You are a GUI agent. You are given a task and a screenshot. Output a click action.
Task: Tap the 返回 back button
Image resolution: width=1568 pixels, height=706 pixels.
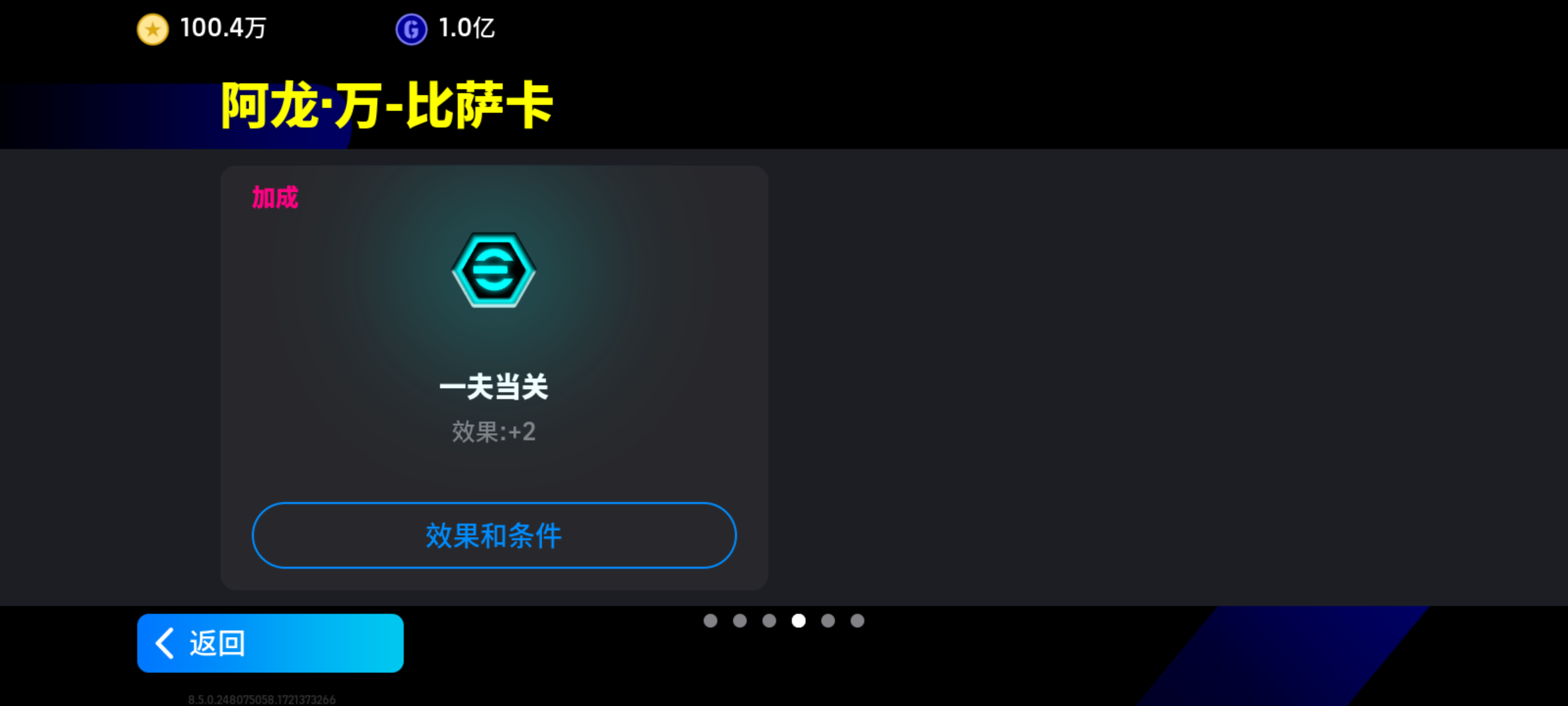pyautogui.click(x=269, y=643)
